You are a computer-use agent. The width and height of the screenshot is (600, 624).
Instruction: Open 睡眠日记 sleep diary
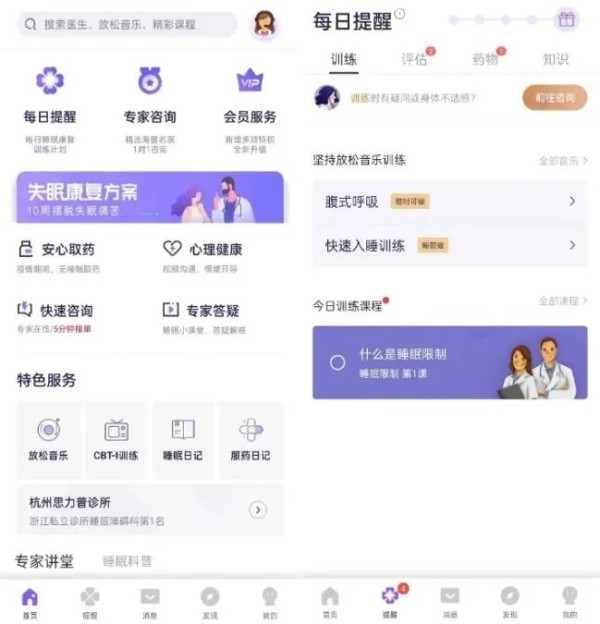pyautogui.click(x=183, y=439)
